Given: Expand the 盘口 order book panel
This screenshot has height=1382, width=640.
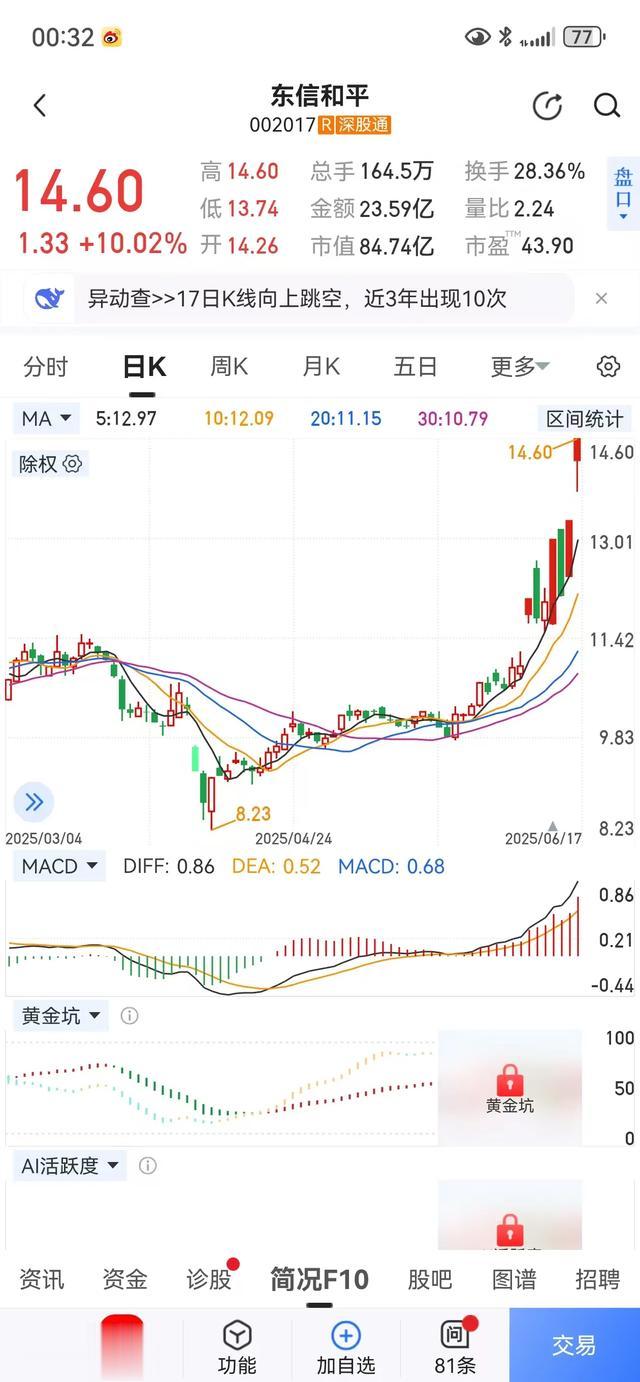Looking at the screenshot, I should 623,194.
